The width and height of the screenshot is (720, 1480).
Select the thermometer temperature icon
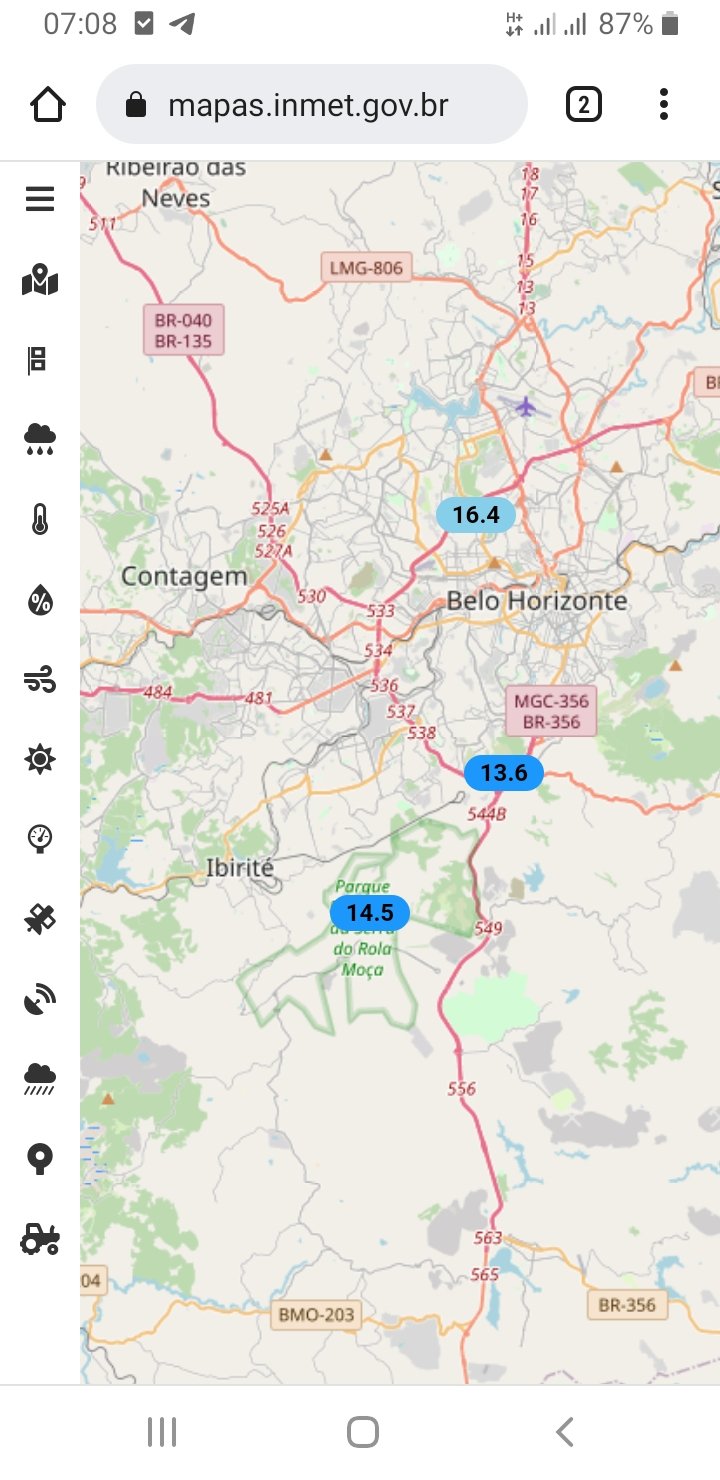pyautogui.click(x=40, y=520)
